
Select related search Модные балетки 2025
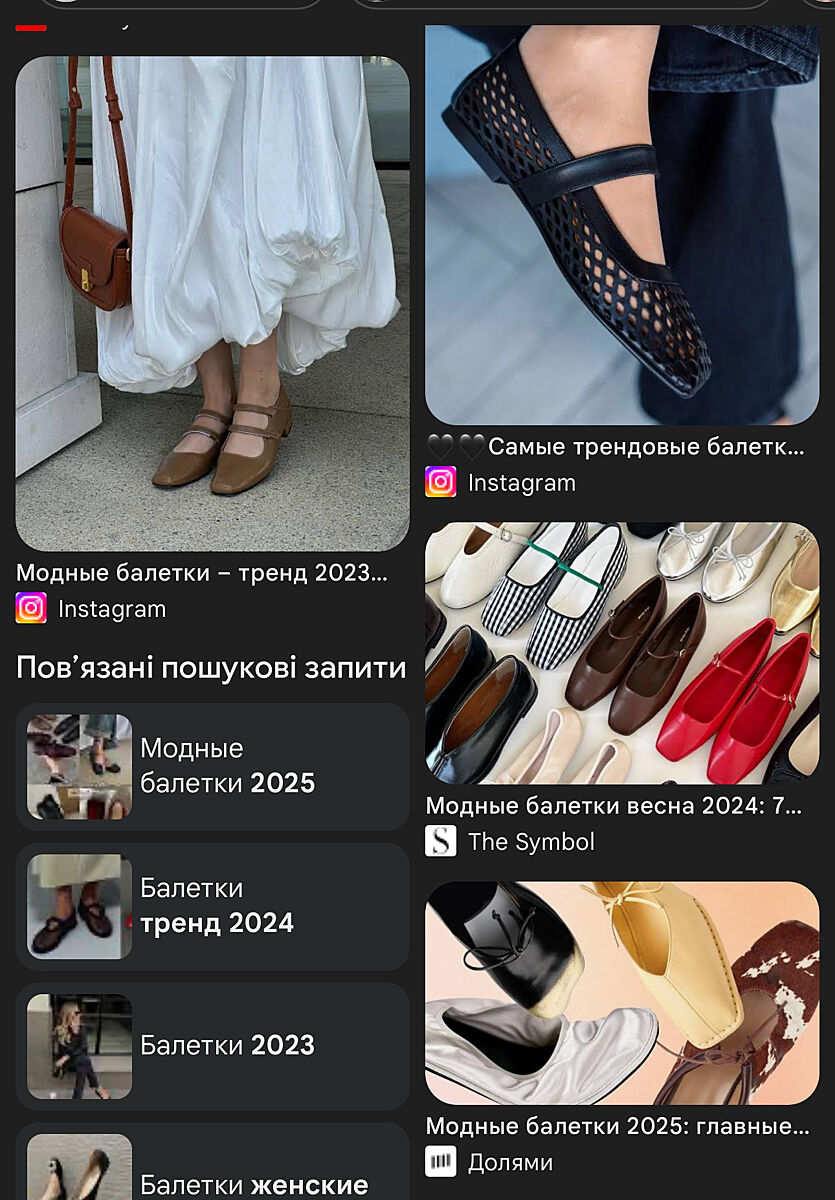(x=212, y=767)
